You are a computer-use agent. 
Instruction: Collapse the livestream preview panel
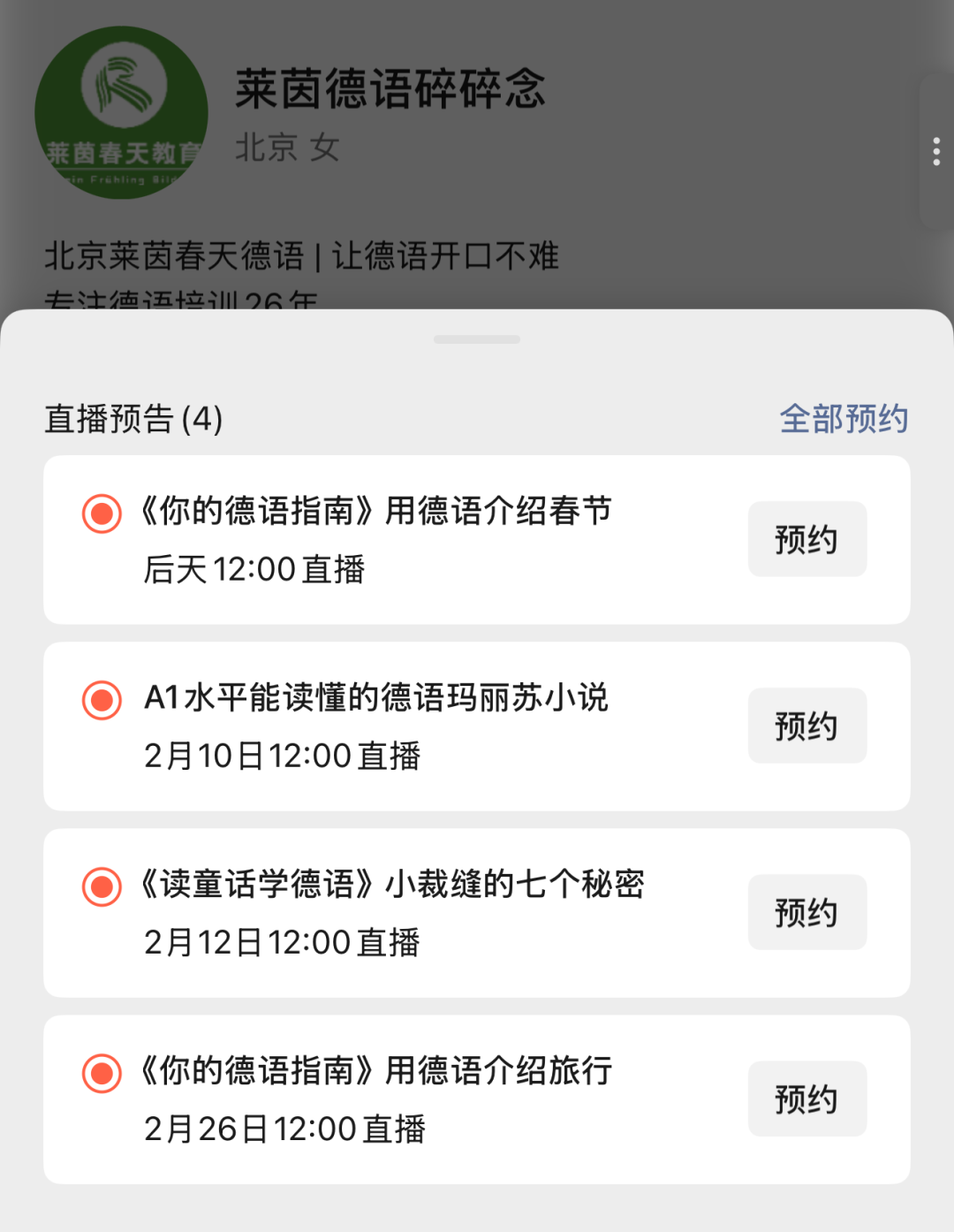[477, 338]
